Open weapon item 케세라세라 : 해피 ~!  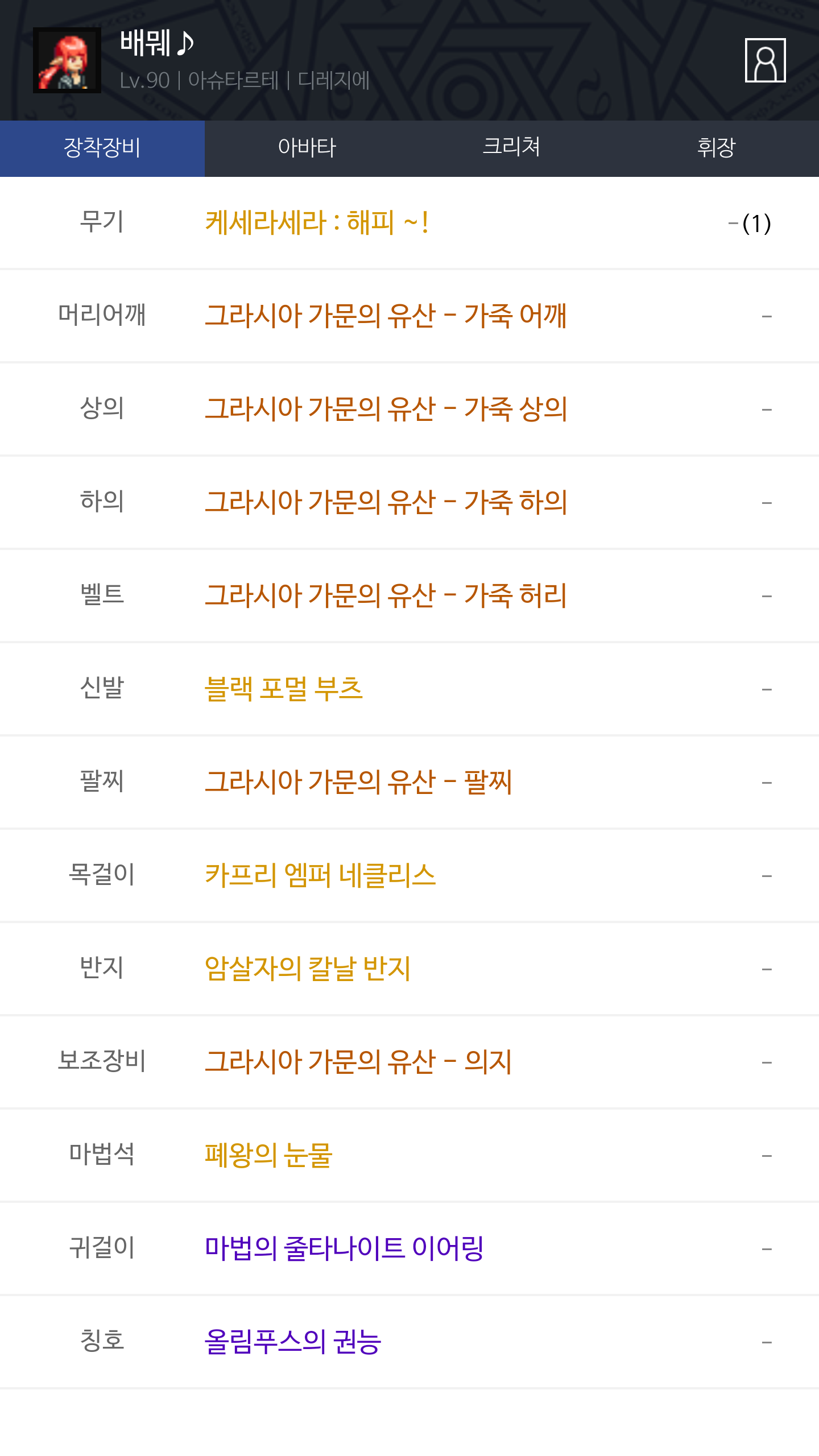[x=316, y=222]
